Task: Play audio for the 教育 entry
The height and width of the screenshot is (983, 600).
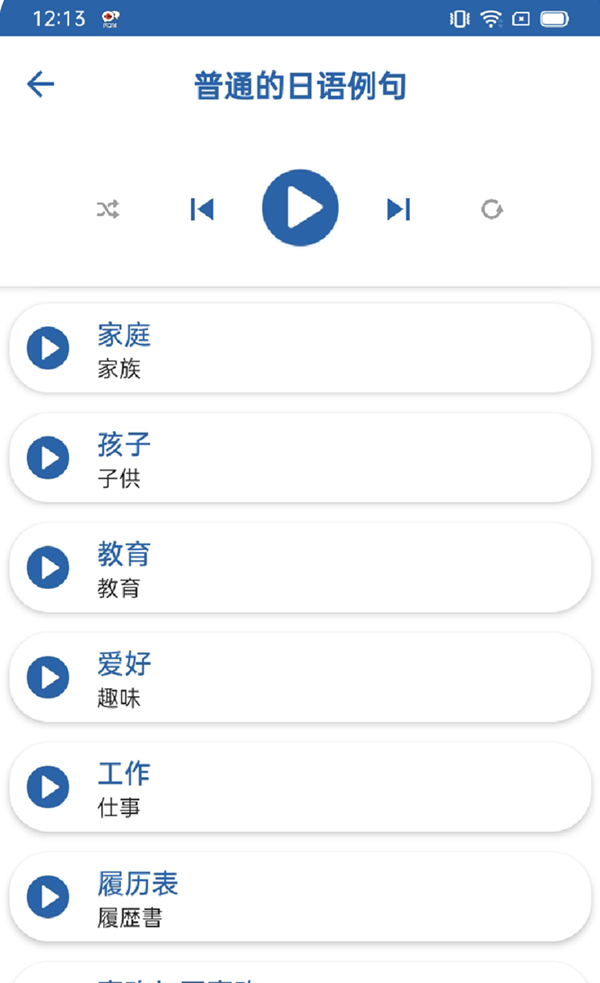Action: click(x=48, y=568)
